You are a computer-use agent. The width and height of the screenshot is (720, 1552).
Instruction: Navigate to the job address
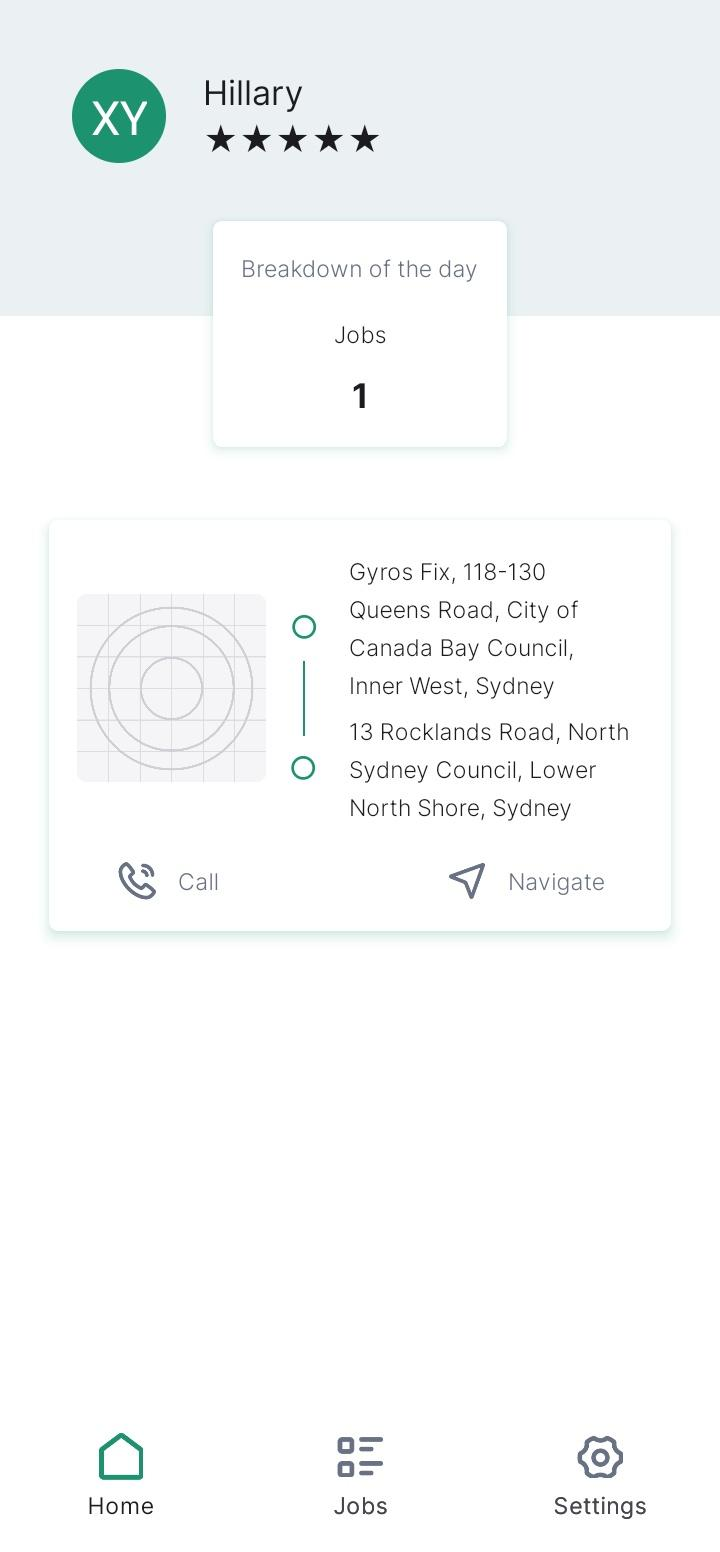pyautogui.click(x=527, y=881)
